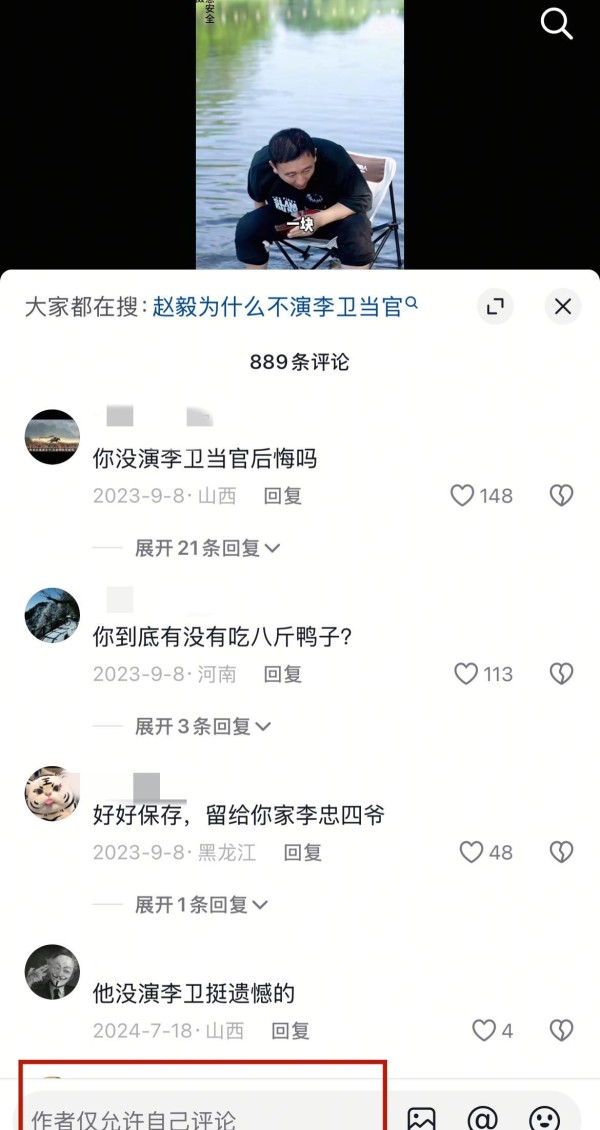Viewport: 600px width, 1130px height.
Task: Like the comment 他没演李卫挺遗憾的
Action: tap(493, 1031)
